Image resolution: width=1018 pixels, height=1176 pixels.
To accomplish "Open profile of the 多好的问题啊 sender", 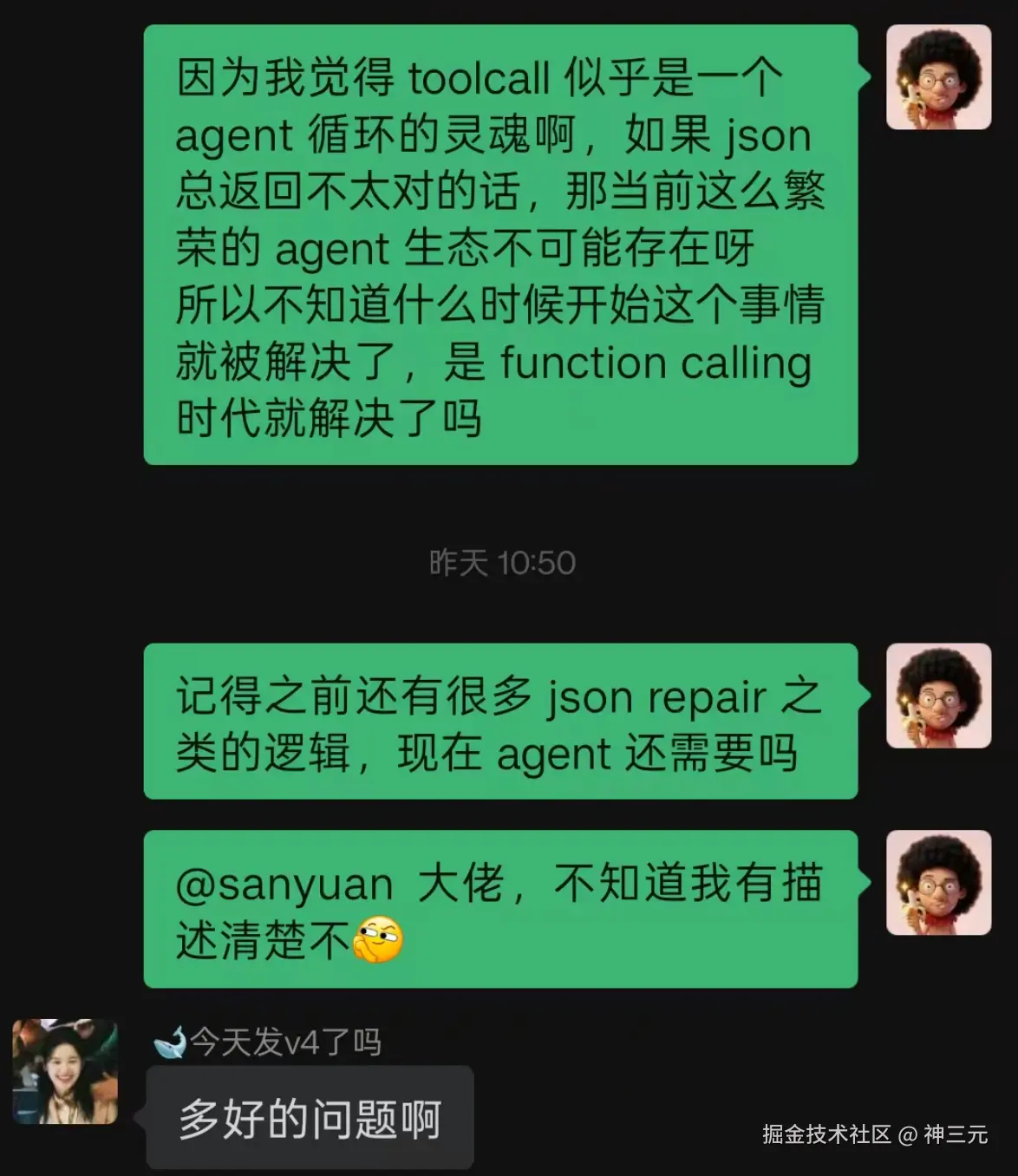I will pyautogui.click(x=65, y=1072).
